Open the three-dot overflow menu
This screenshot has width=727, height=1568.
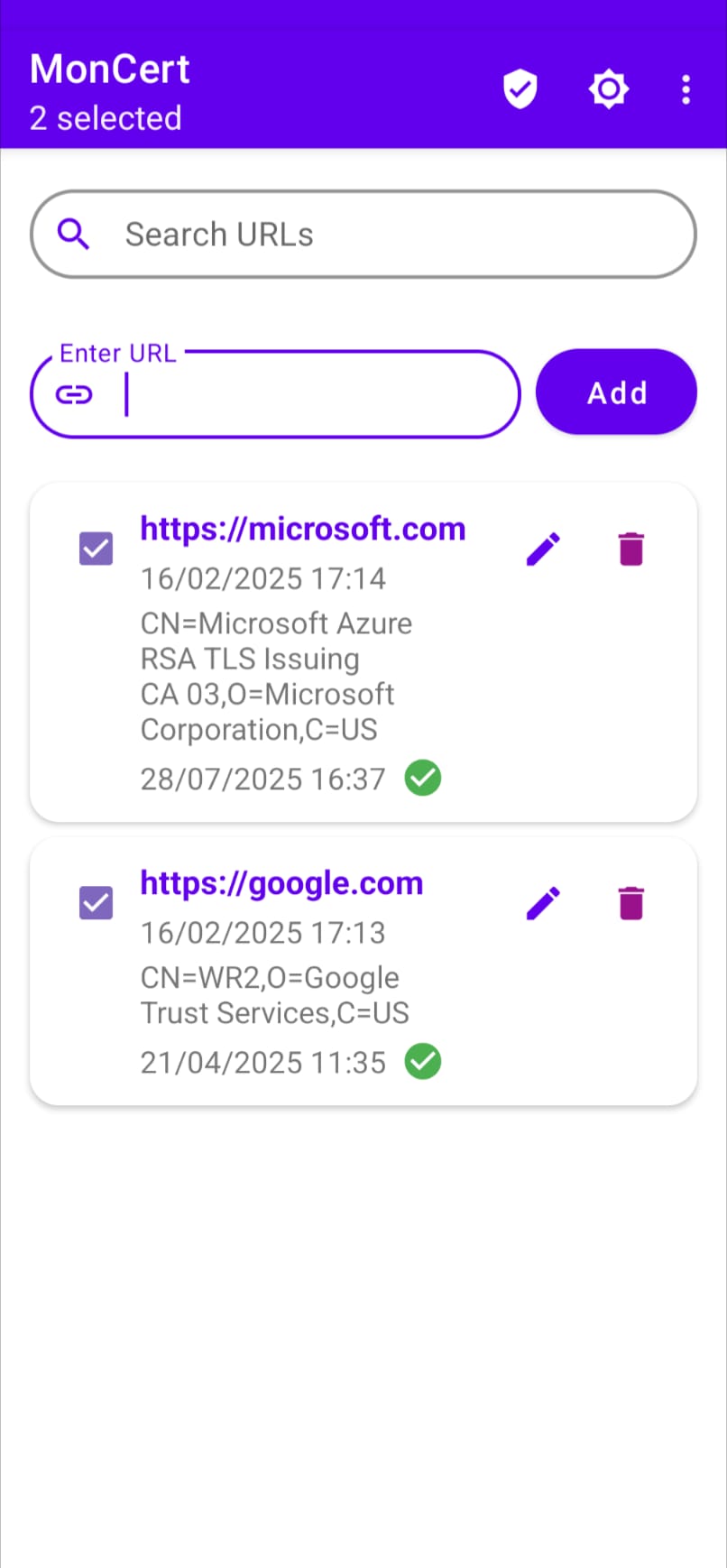(x=686, y=89)
